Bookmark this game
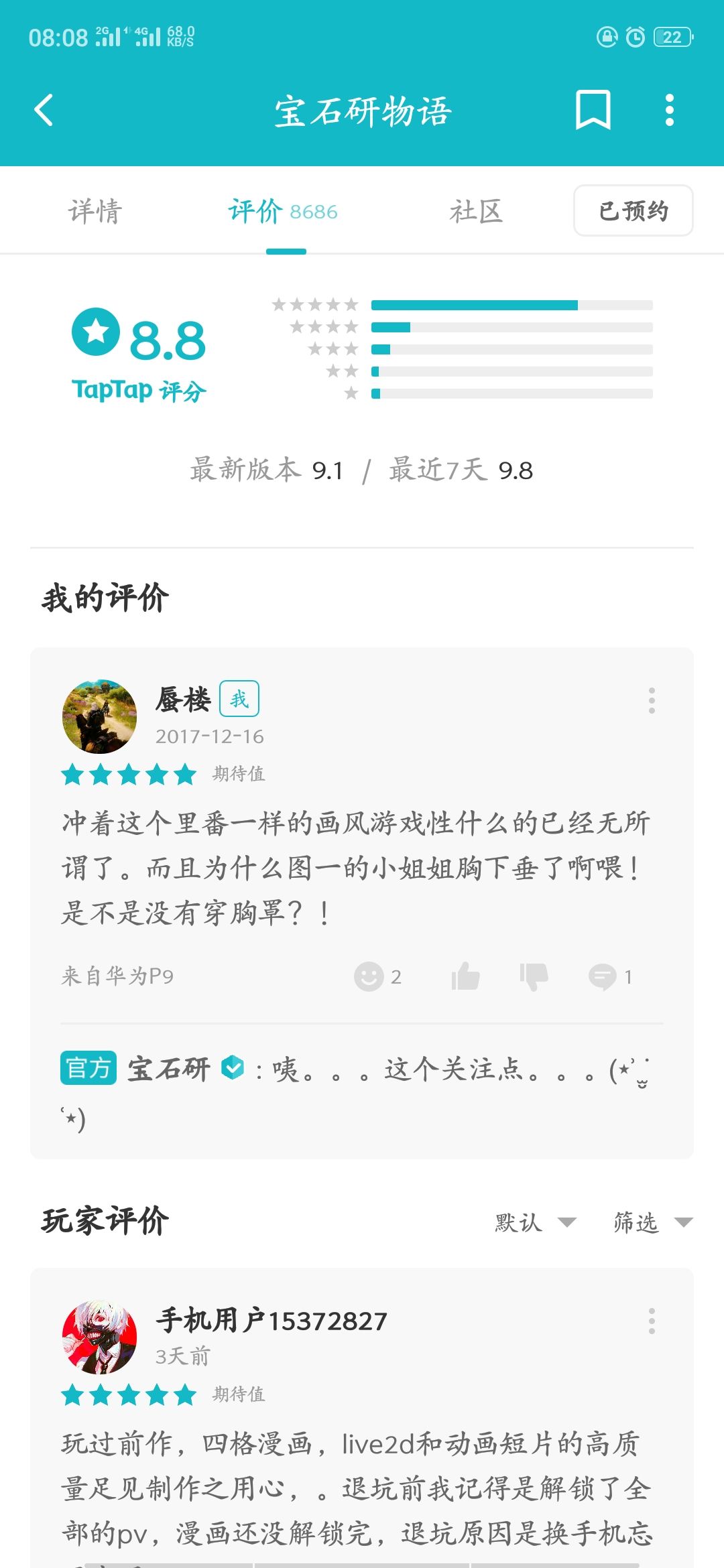724x1568 pixels. coord(593,110)
